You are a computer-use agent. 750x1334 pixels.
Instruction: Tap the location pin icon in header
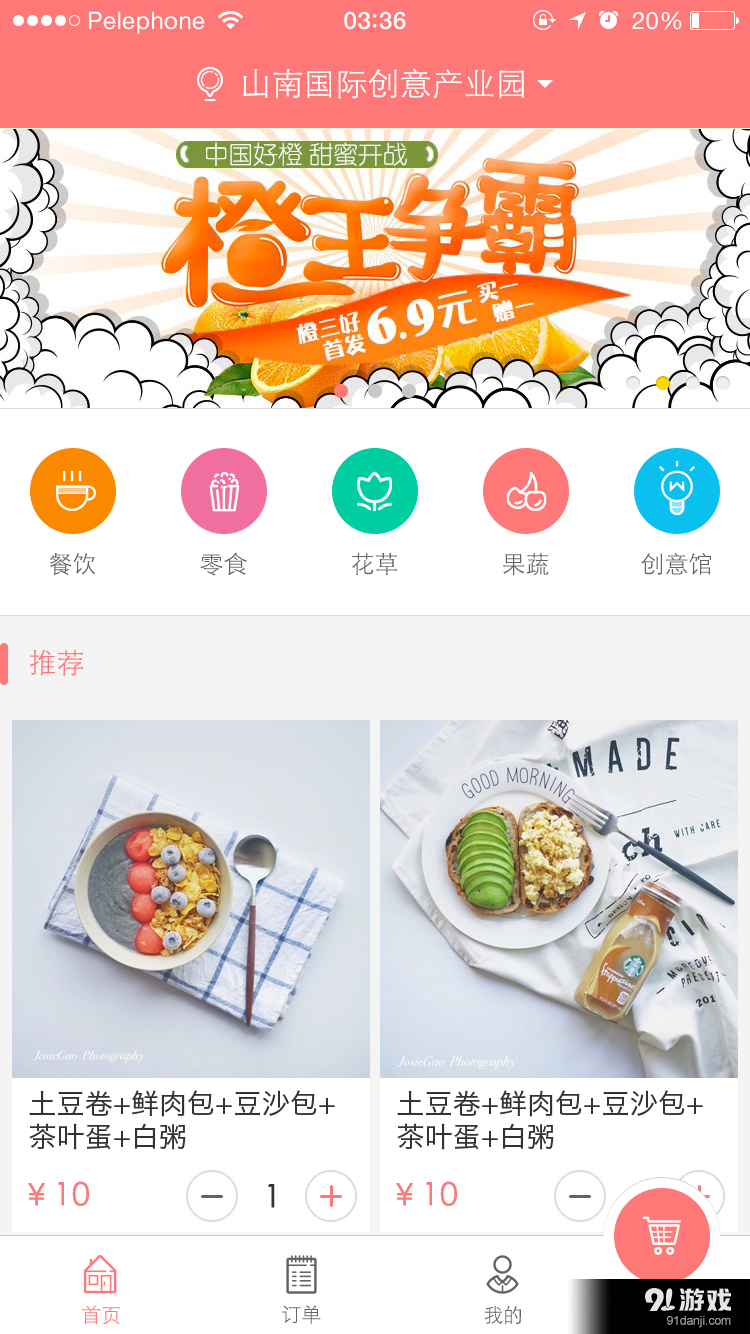click(209, 84)
